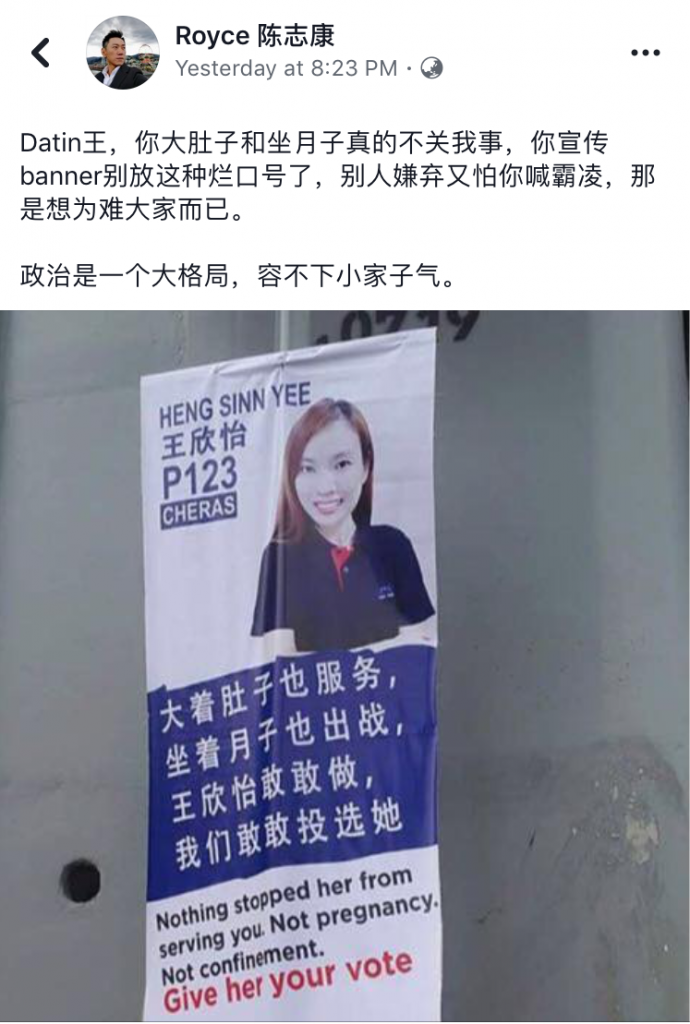
Task: View the banner photo in full screen
Action: 345,665
